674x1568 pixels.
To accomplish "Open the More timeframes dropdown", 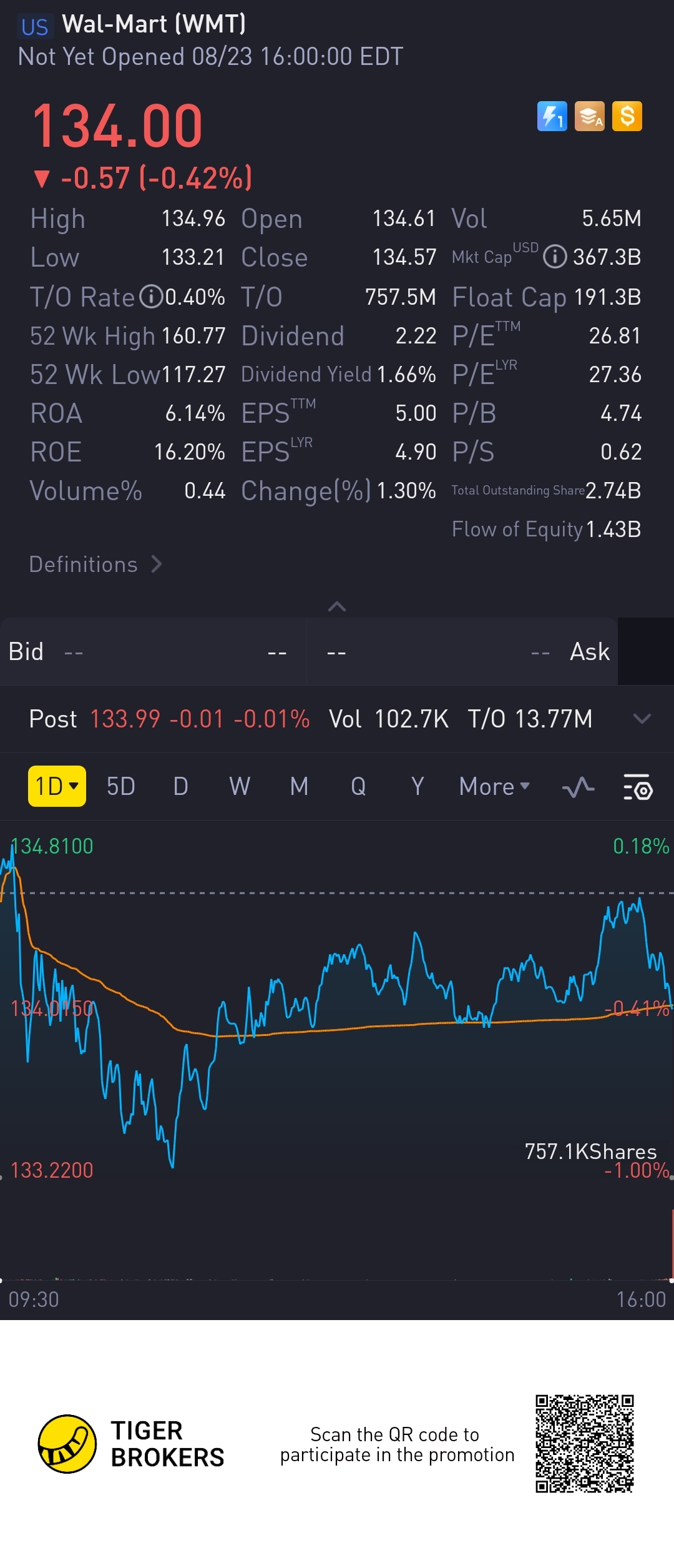I will pos(494,786).
